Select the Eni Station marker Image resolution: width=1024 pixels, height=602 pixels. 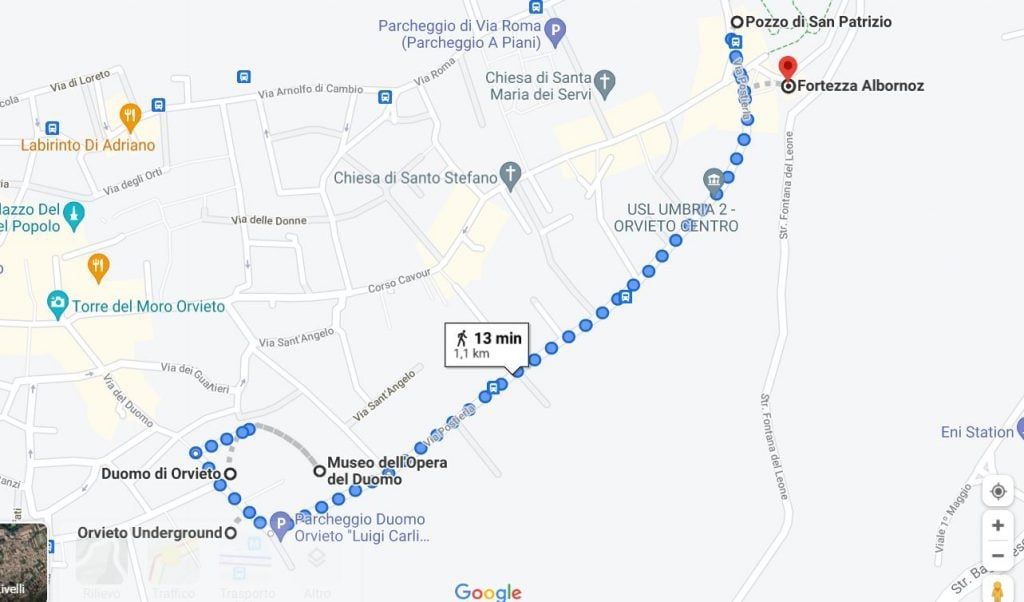coord(1020,429)
